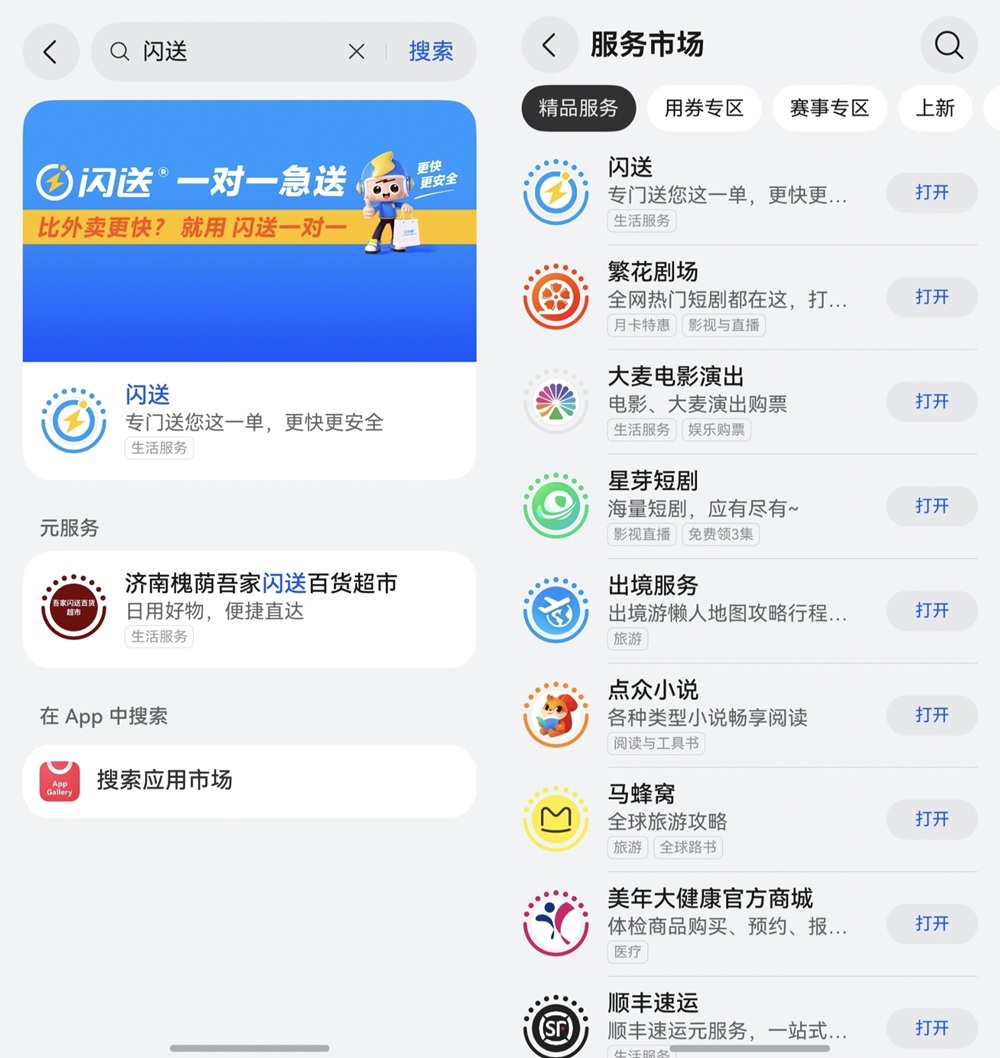This screenshot has height=1058, width=1000.
Task: Open the 大麦电影演出 flower icon
Action: [x=555, y=400]
